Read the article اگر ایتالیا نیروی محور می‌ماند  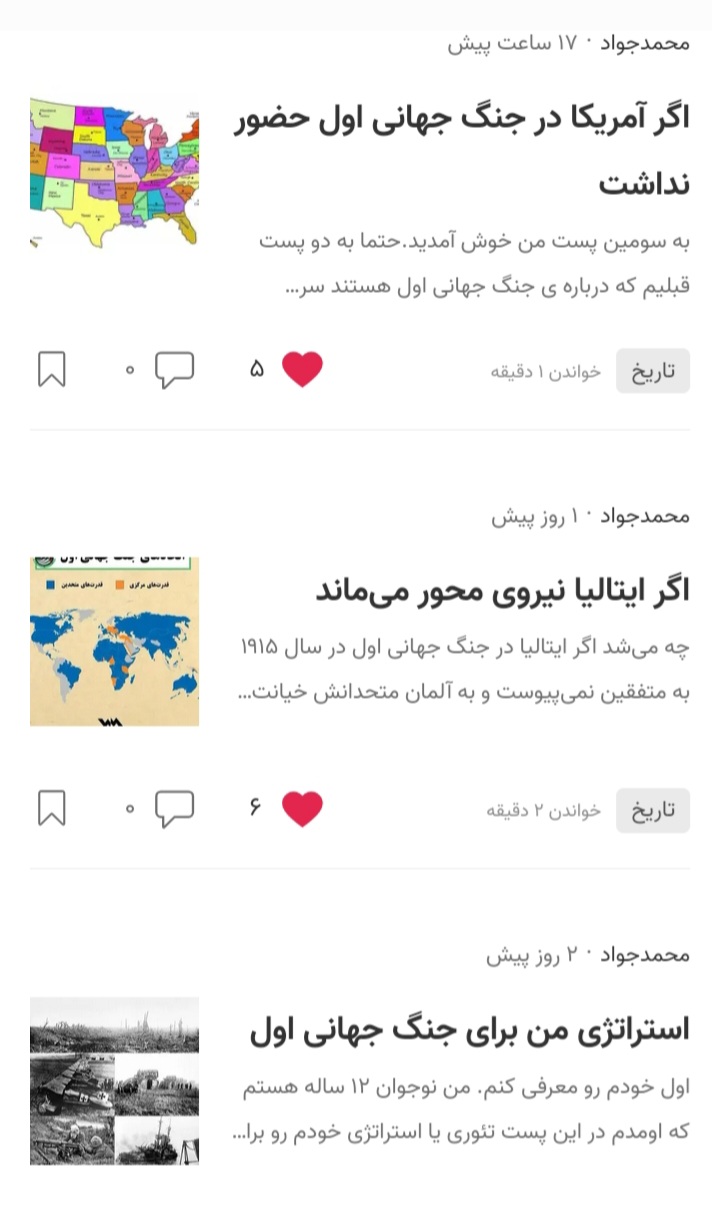(x=503, y=590)
